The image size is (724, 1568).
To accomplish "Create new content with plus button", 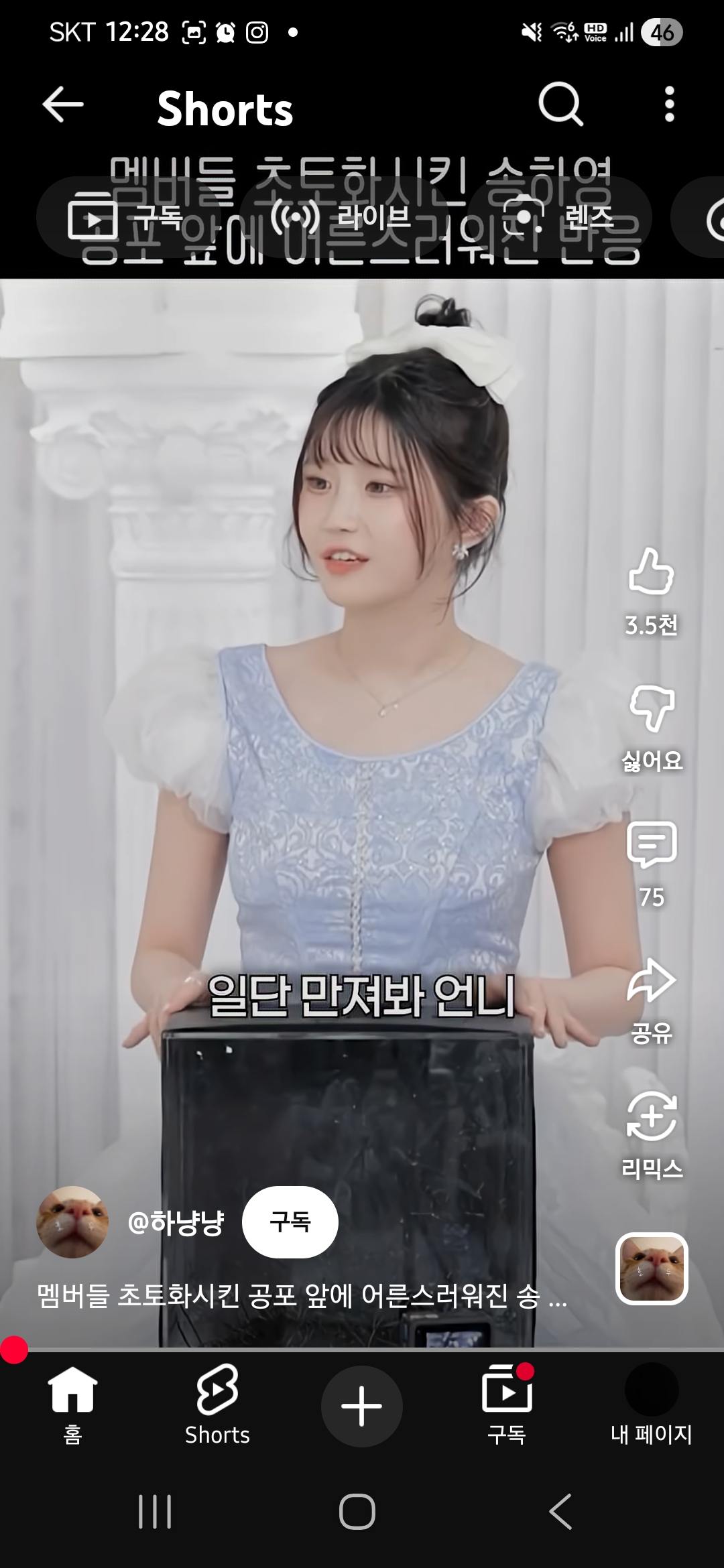I will pos(362,1406).
